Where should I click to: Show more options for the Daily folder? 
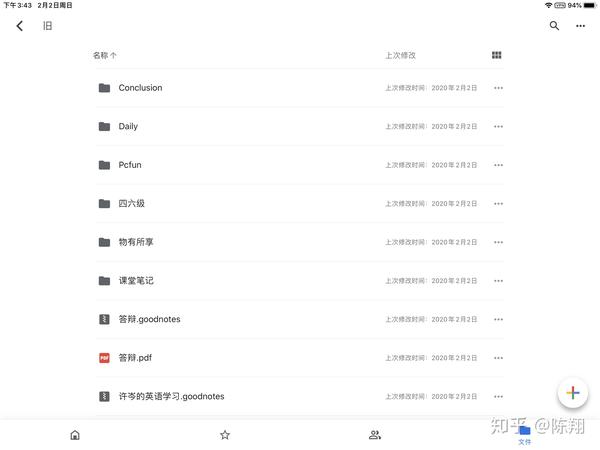[x=498, y=127]
